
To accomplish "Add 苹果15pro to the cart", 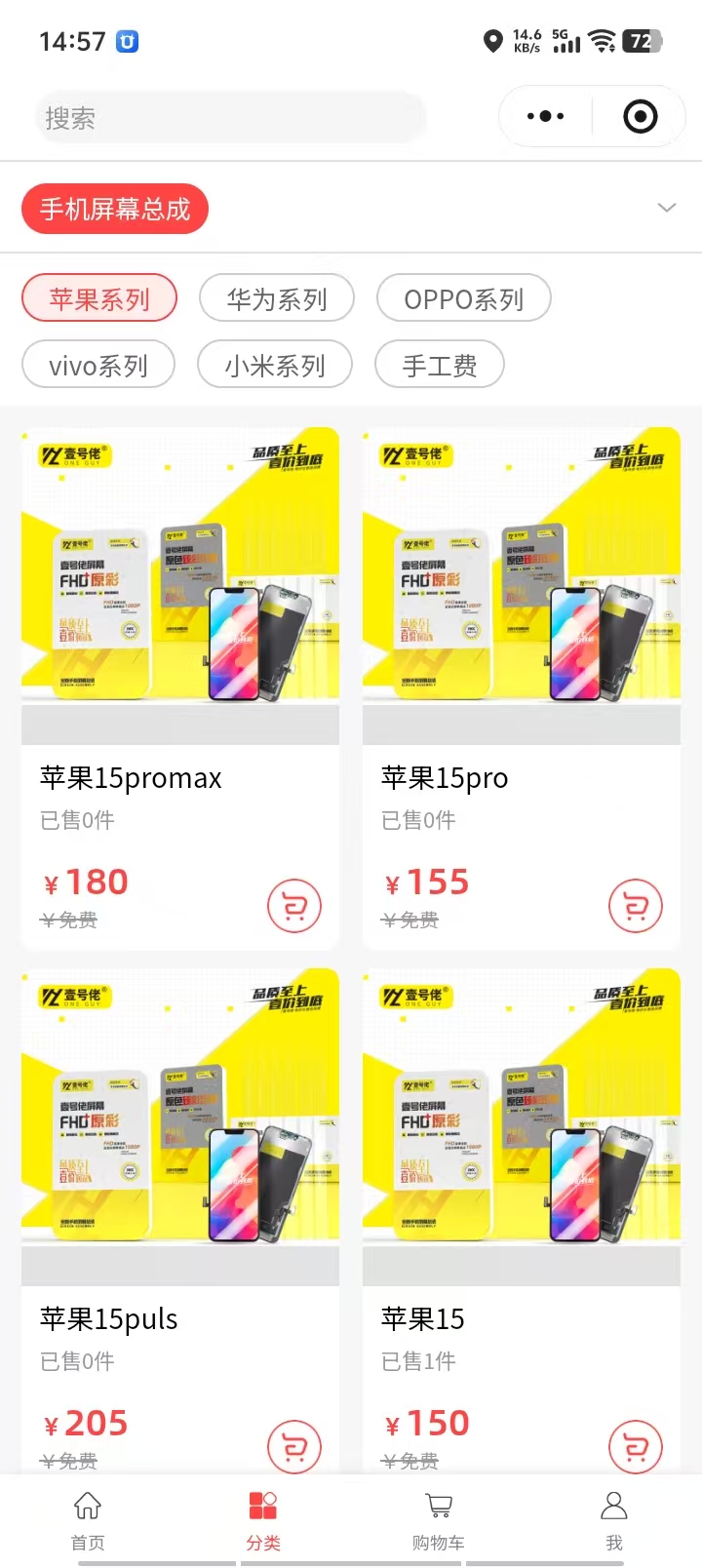I will point(636,907).
